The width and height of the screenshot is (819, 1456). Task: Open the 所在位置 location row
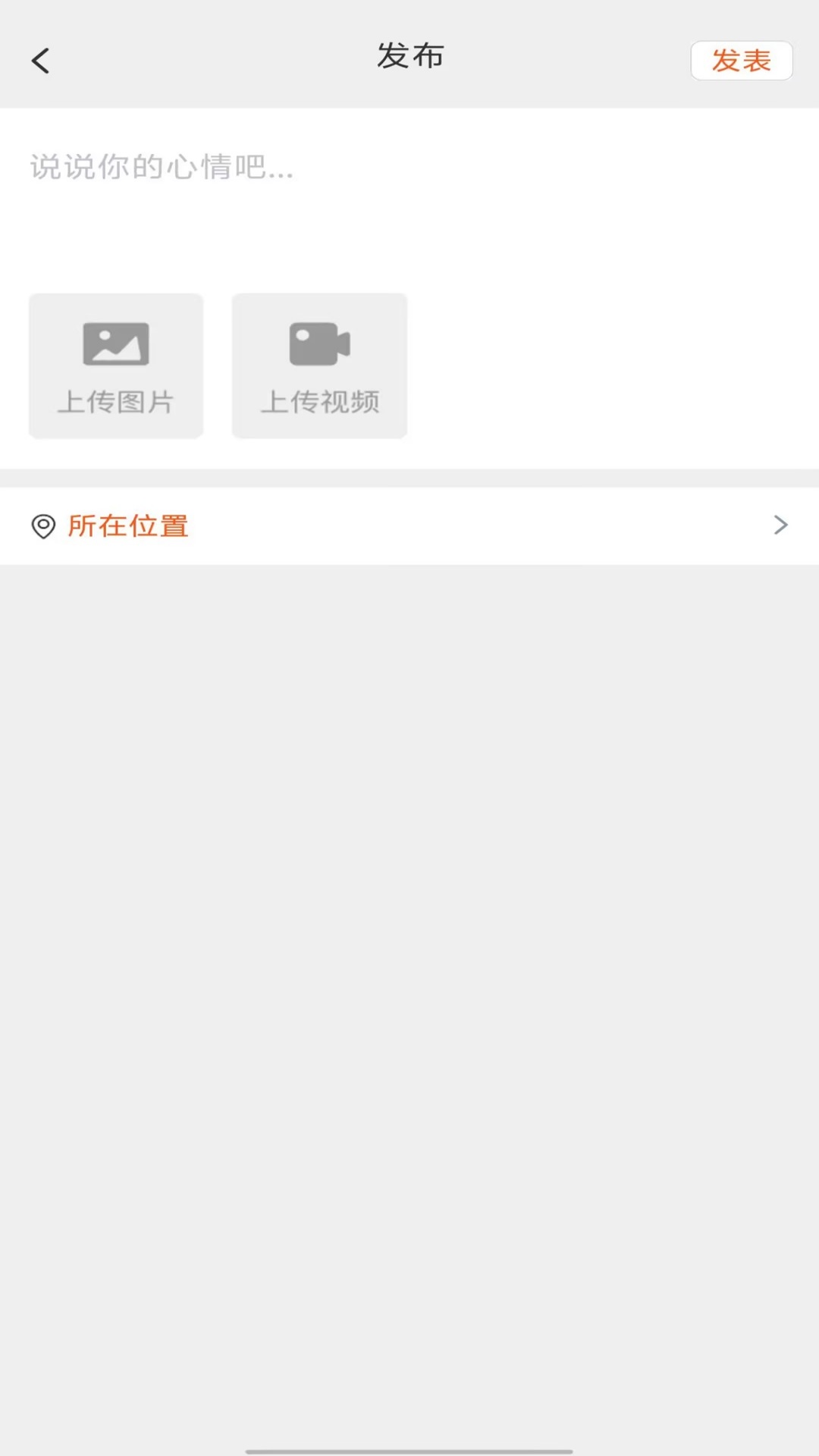click(x=409, y=526)
